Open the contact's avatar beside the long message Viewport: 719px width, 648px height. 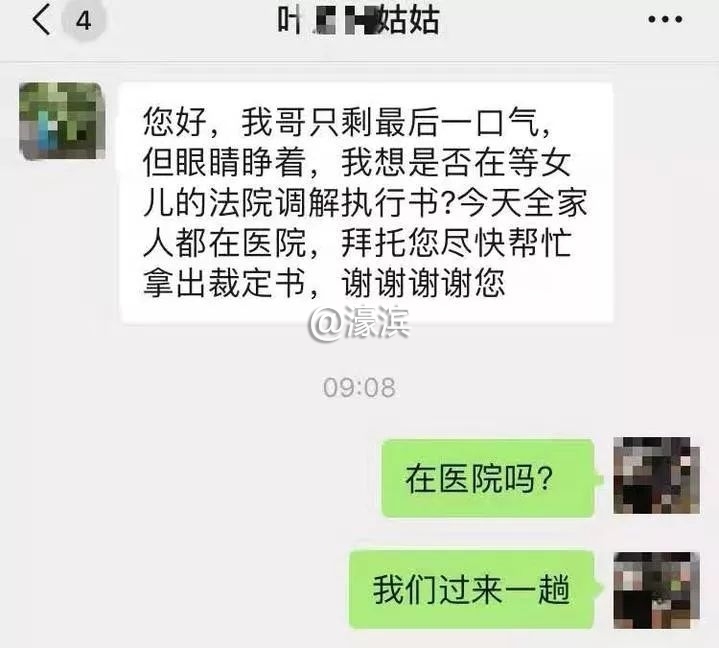pyautogui.click(x=62, y=120)
